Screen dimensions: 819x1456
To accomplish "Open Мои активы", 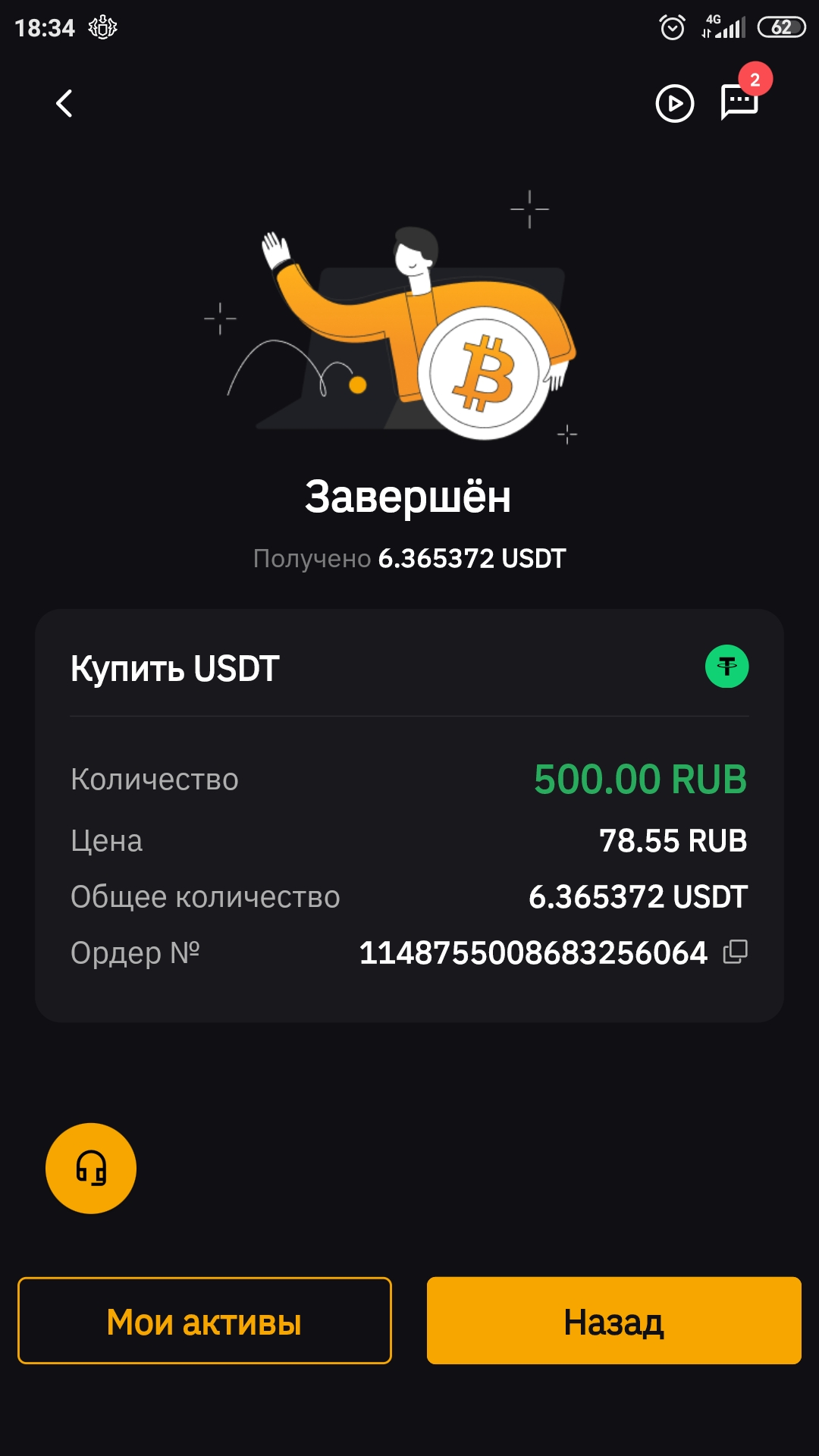I will (205, 1321).
